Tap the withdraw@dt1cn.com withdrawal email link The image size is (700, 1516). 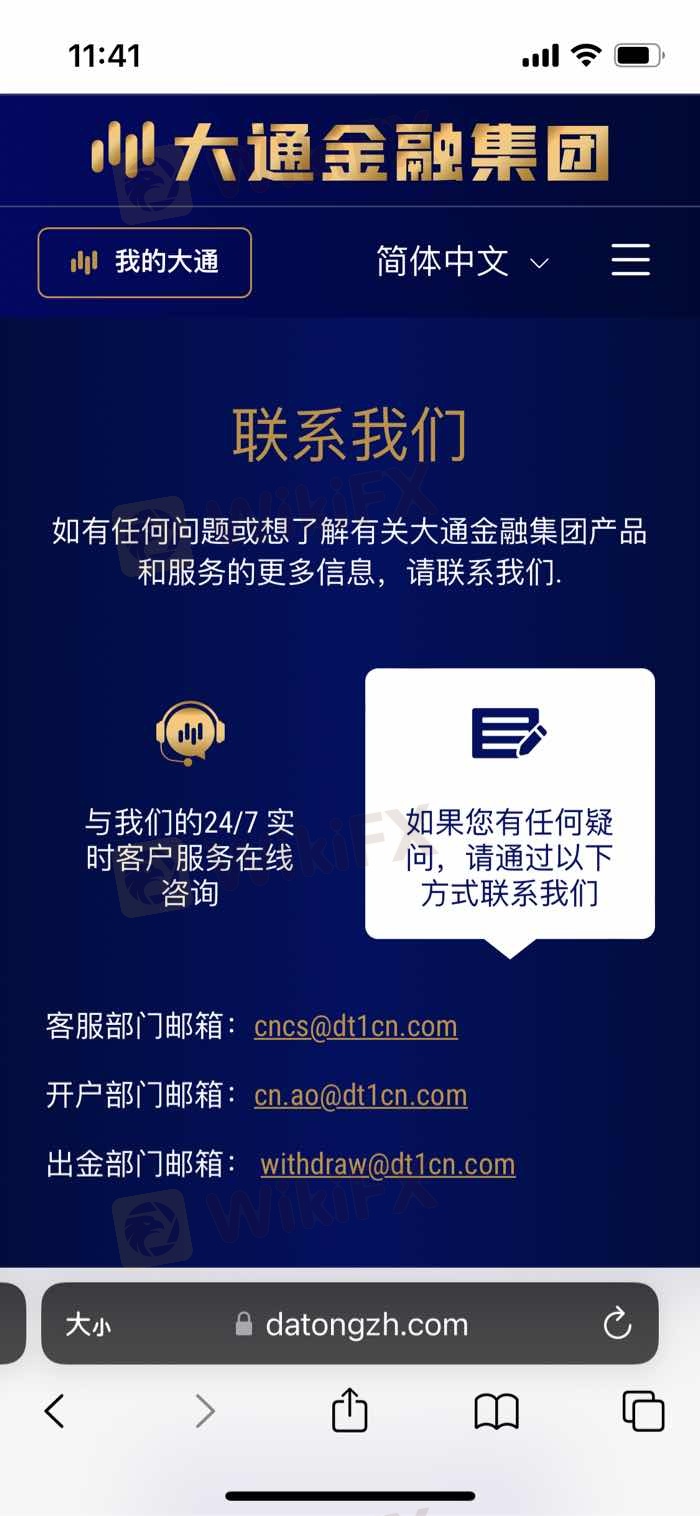[387, 1164]
